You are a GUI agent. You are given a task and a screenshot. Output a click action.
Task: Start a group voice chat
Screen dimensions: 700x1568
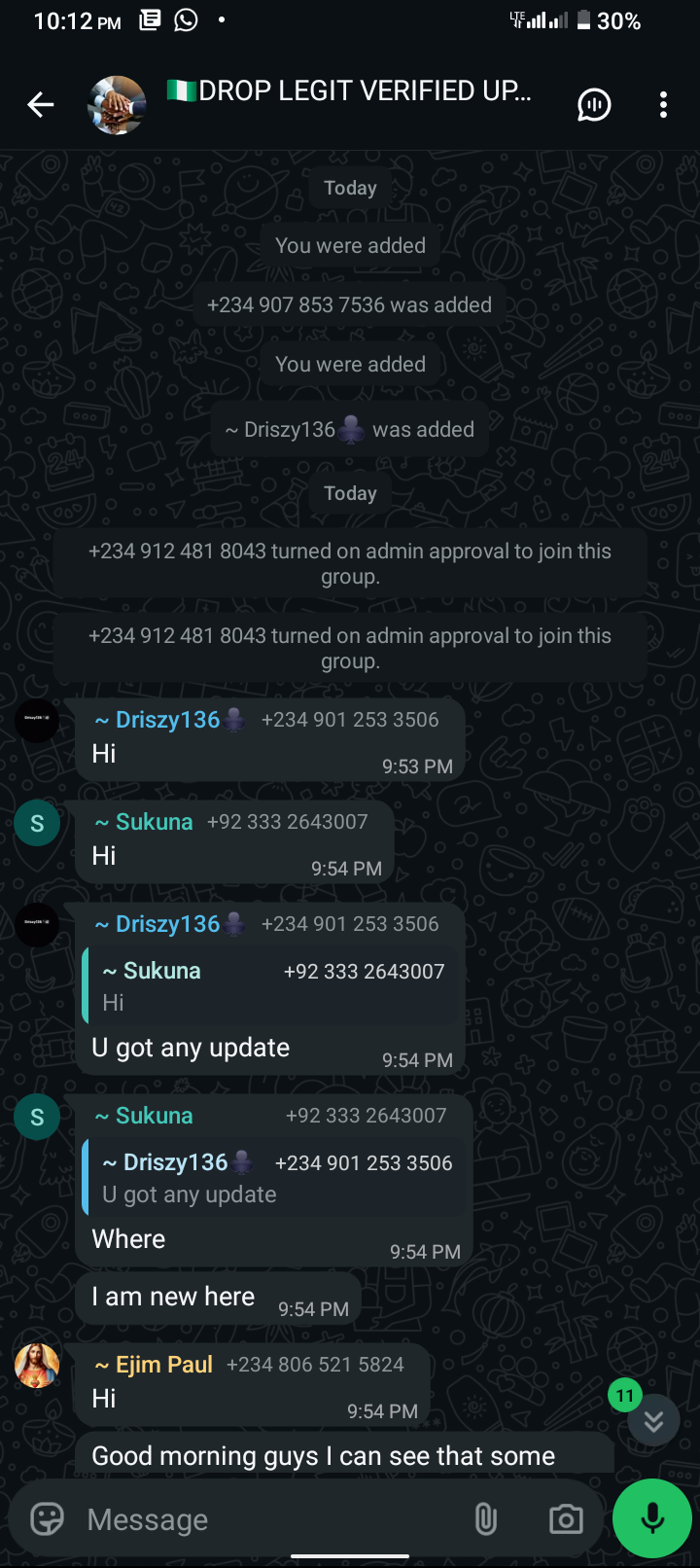(x=594, y=104)
